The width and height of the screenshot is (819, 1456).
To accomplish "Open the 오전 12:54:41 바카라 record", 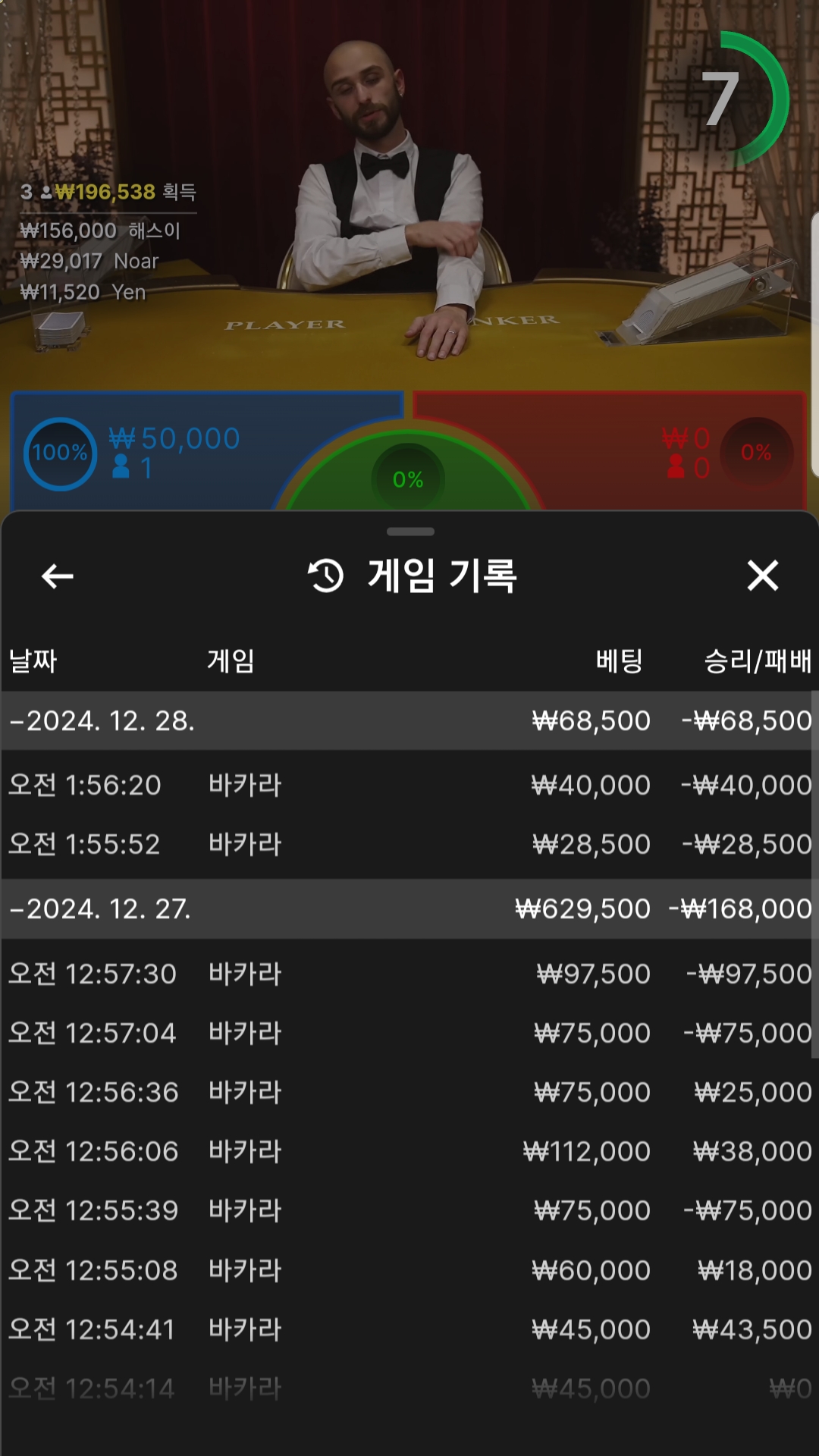I will tap(409, 1329).
